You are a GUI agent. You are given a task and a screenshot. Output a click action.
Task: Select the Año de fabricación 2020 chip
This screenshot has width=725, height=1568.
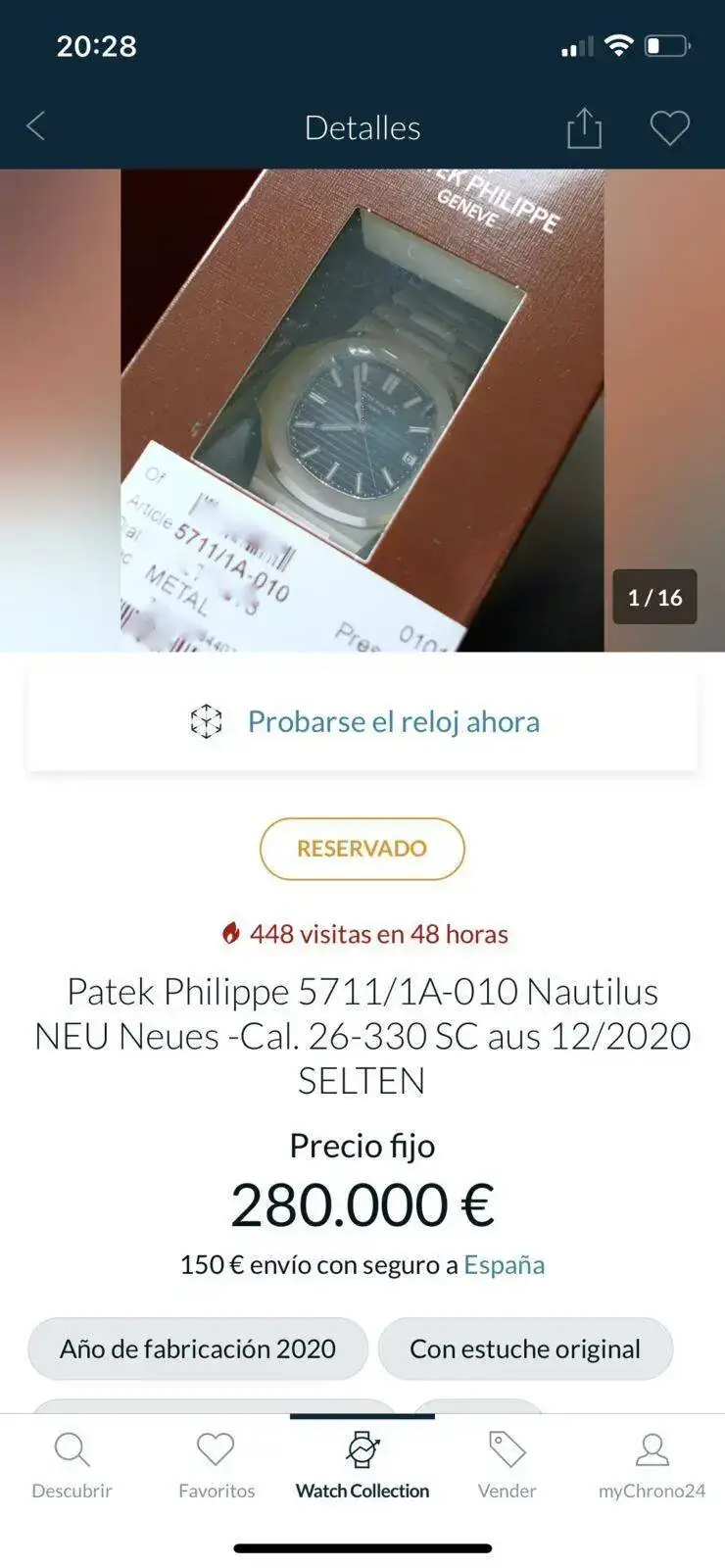[x=198, y=1349]
